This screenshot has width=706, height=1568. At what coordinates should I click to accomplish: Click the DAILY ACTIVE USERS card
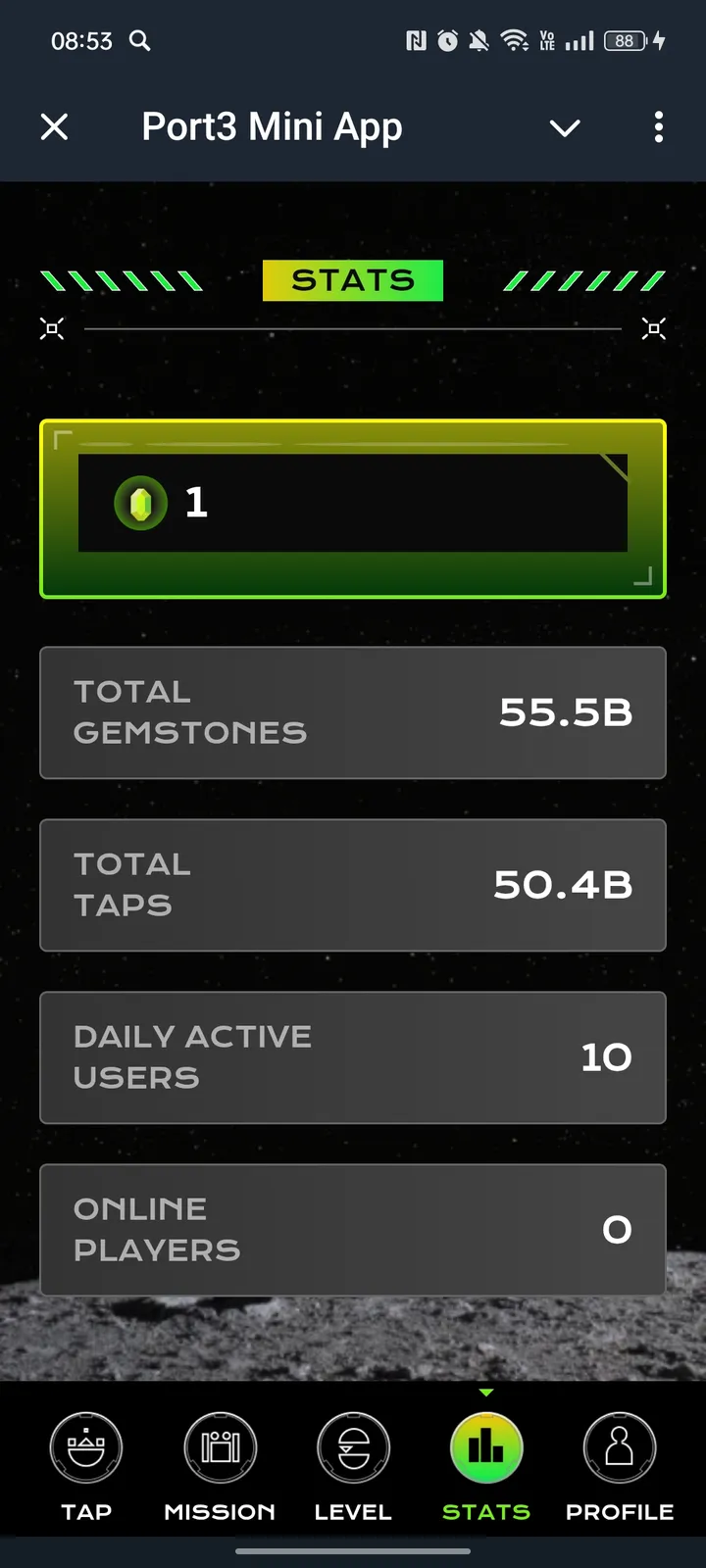[x=353, y=1057]
